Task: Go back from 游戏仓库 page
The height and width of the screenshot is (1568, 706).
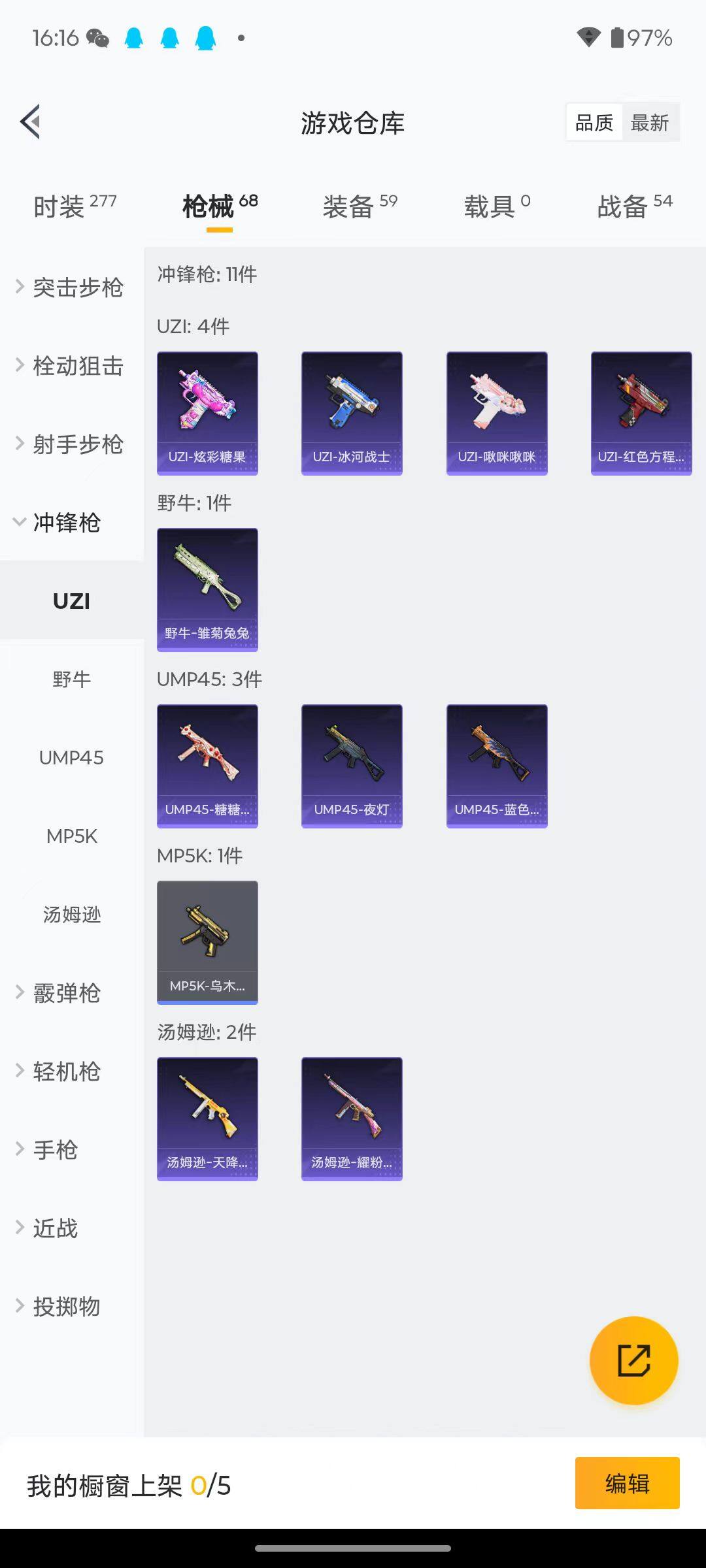Action: (31, 122)
